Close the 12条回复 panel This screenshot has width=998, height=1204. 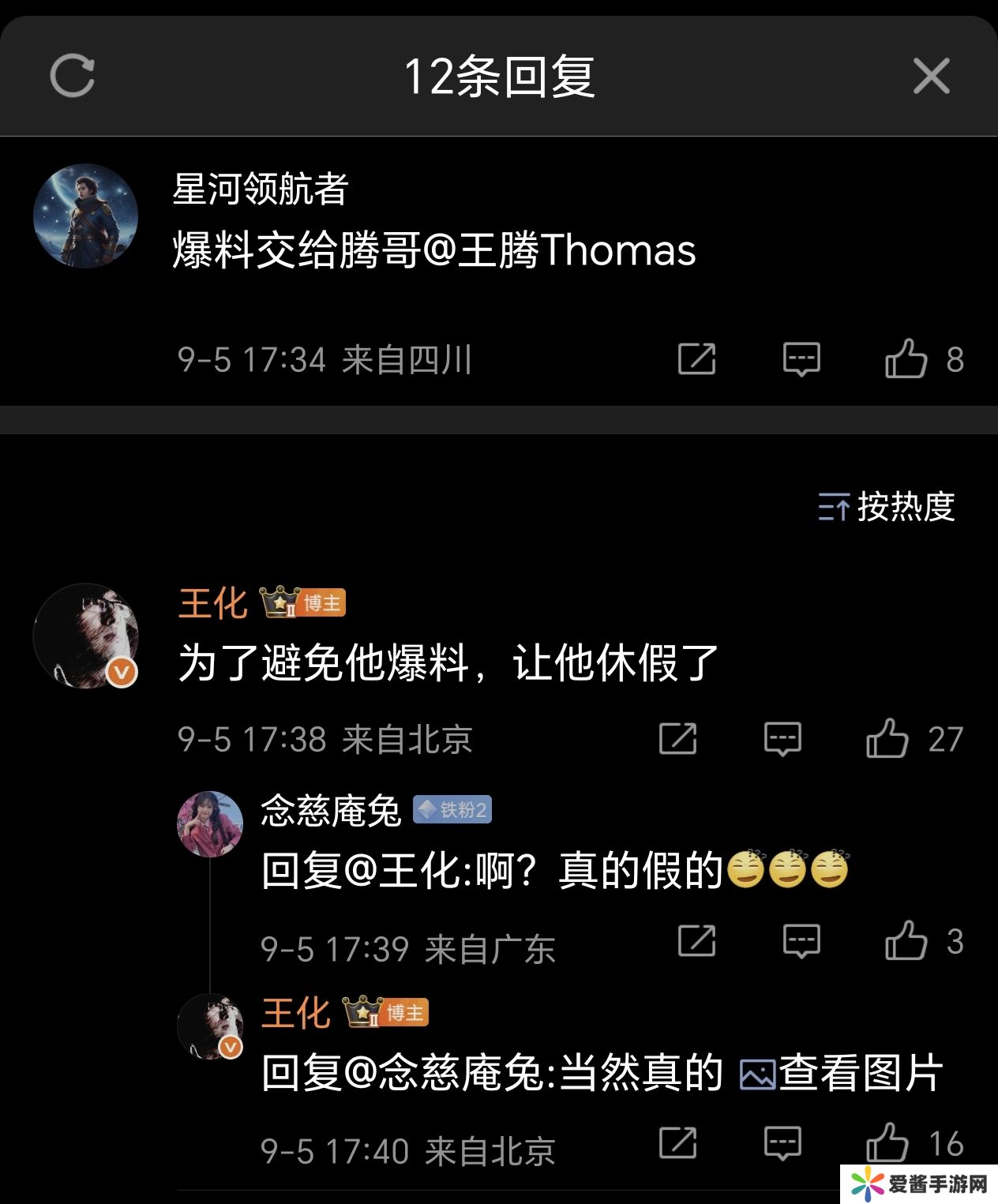tap(931, 77)
